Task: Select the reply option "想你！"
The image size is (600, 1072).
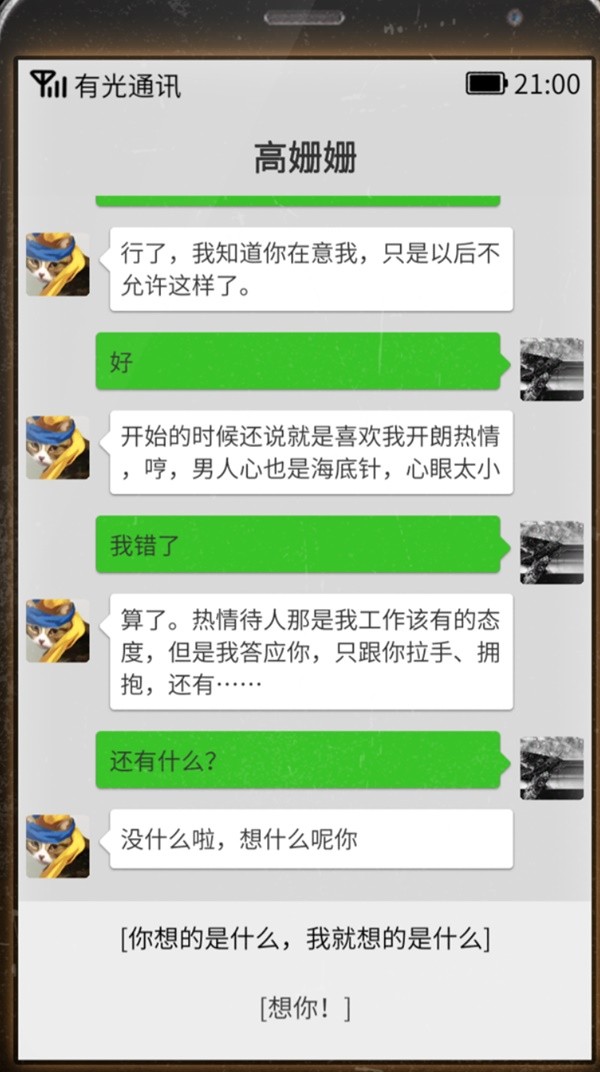Action: [x=305, y=1008]
